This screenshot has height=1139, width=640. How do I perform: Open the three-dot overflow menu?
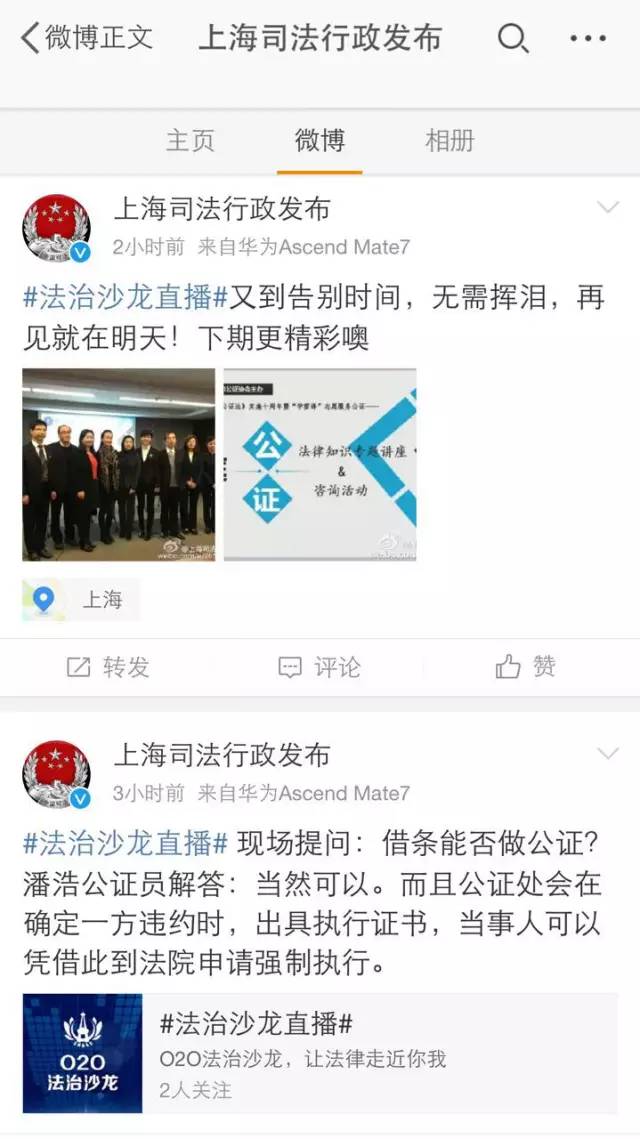point(588,38)
